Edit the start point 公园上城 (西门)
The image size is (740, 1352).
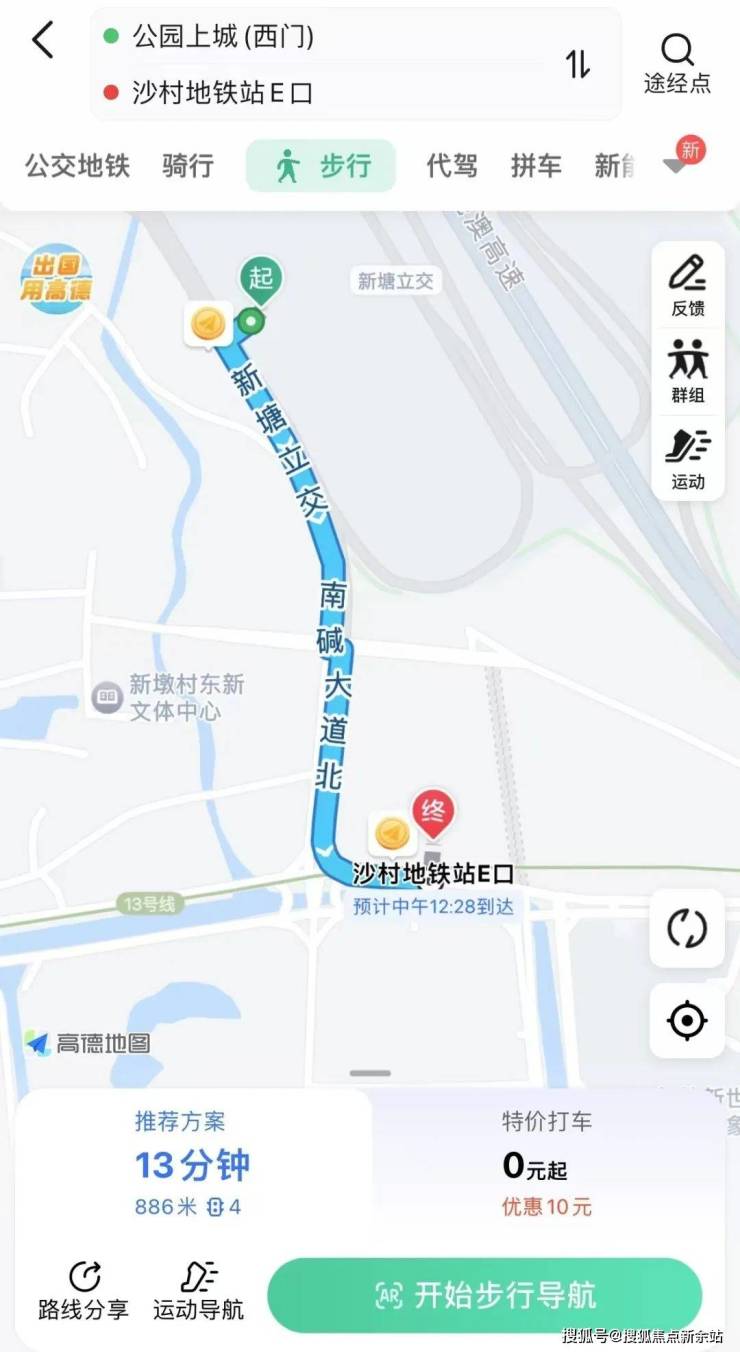(x=223, y=37)
